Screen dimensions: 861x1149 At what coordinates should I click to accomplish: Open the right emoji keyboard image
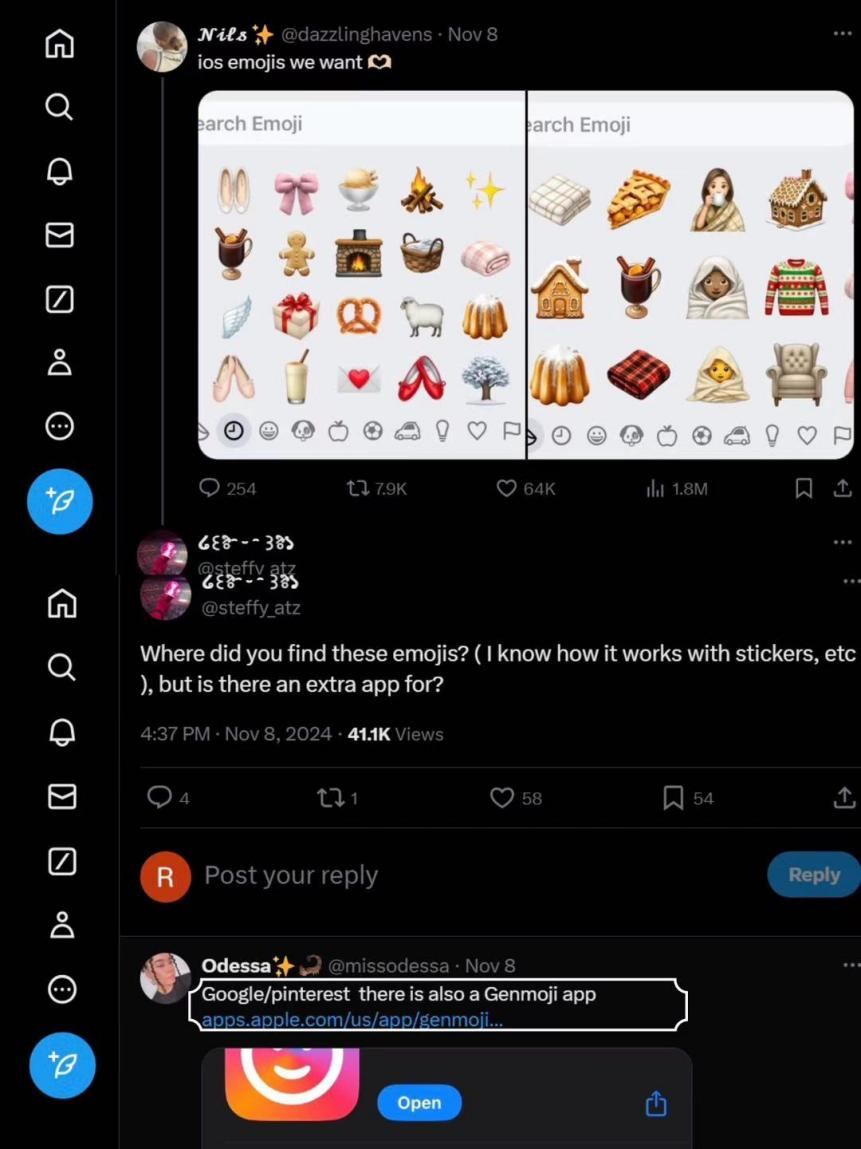pyautogui.click(x=690, y=275)
